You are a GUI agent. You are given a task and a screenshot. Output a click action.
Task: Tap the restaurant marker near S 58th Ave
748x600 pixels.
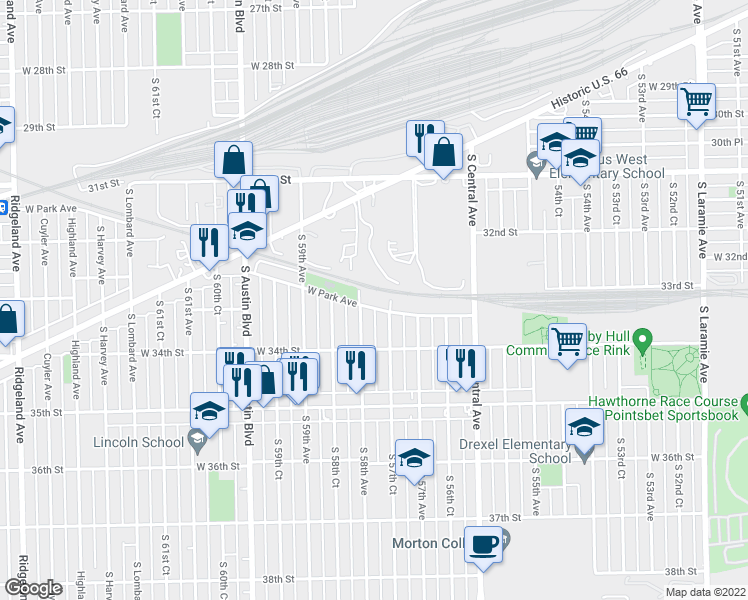(x=356, y=365)
